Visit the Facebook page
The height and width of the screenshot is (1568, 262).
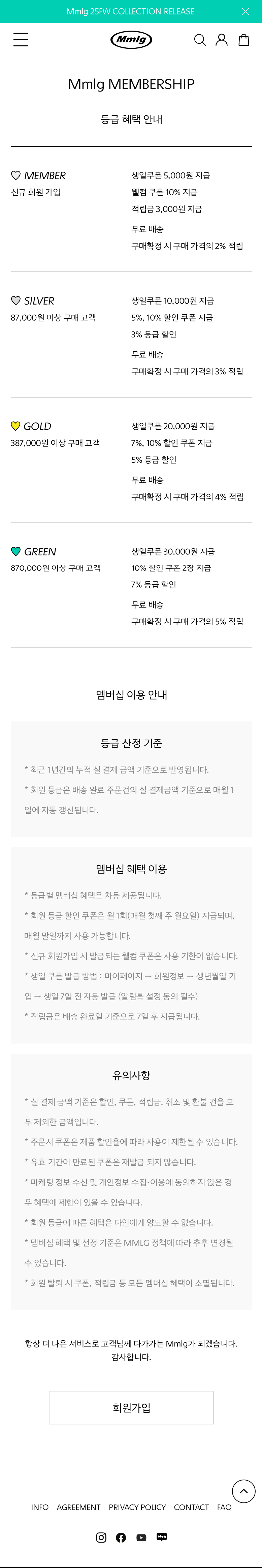tap(121, 1537)
